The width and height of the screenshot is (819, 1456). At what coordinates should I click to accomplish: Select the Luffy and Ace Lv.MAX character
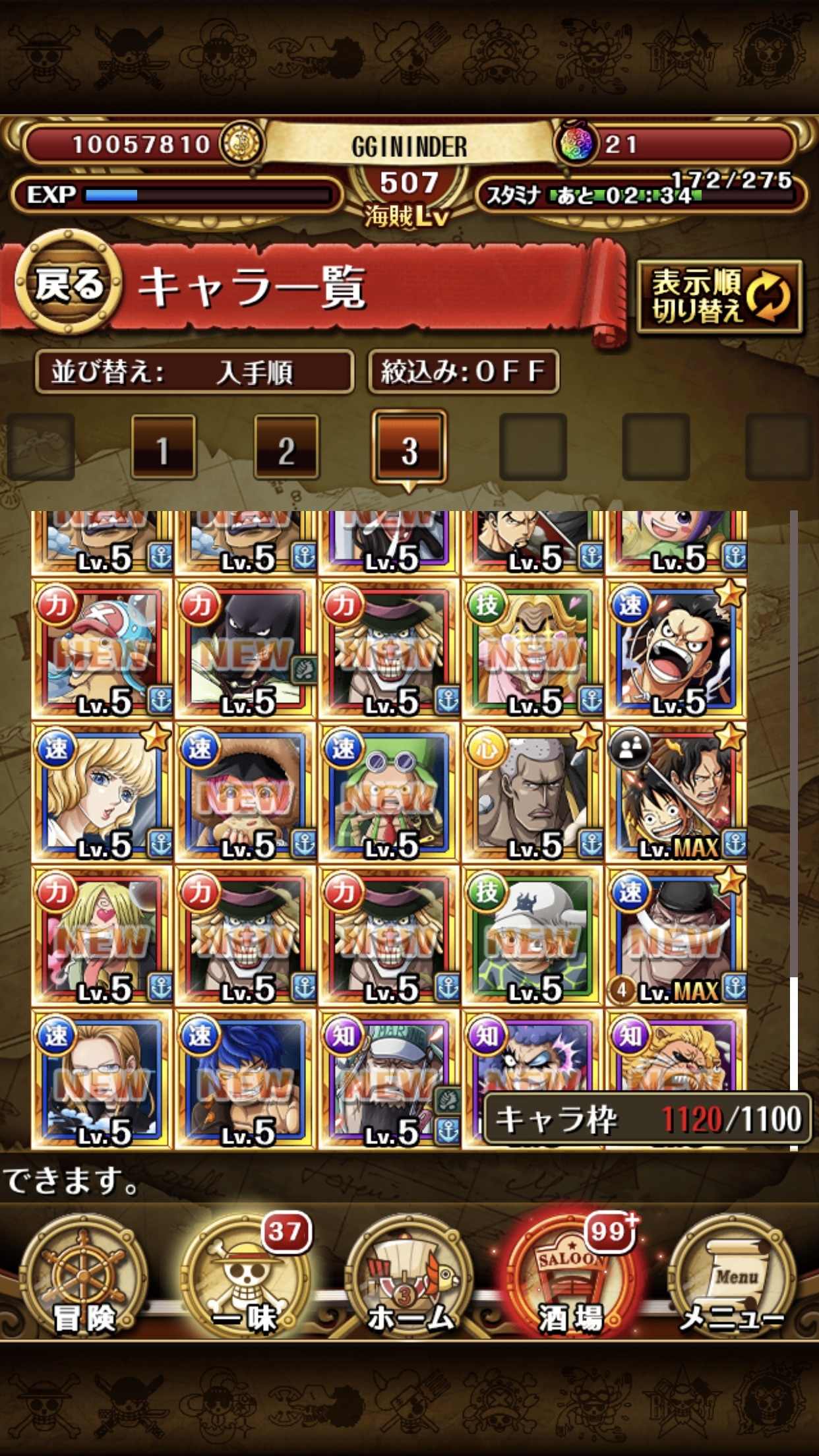pyautogui.click(x=677, y=791)
